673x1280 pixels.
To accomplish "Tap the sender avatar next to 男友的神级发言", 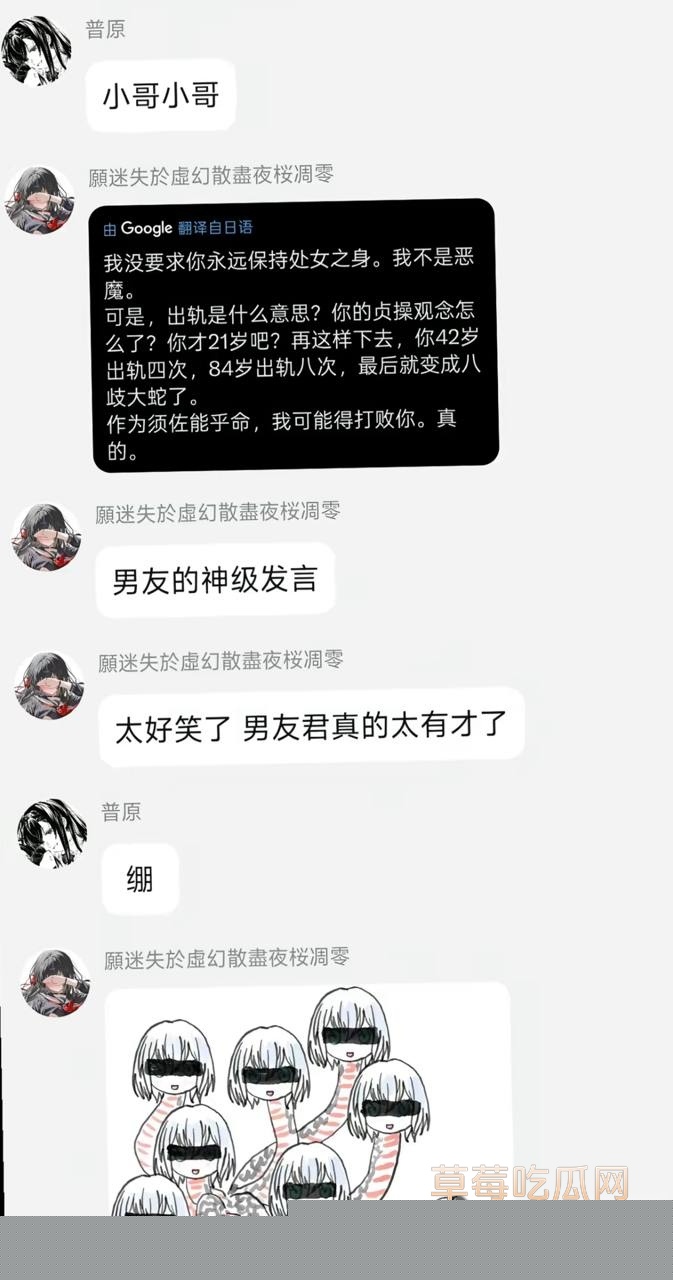I will pyautogui.click(x=46, y=536).
